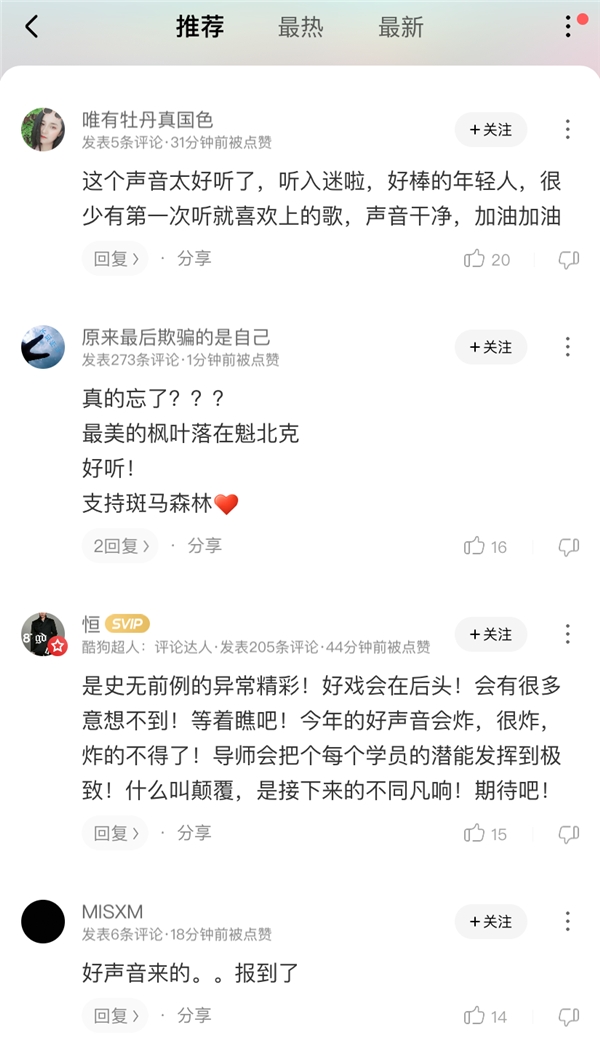The image size is (600, 1040).
Task: View the 2 replies to 原来最后欺骗的是自己
Action: [121, 546]
